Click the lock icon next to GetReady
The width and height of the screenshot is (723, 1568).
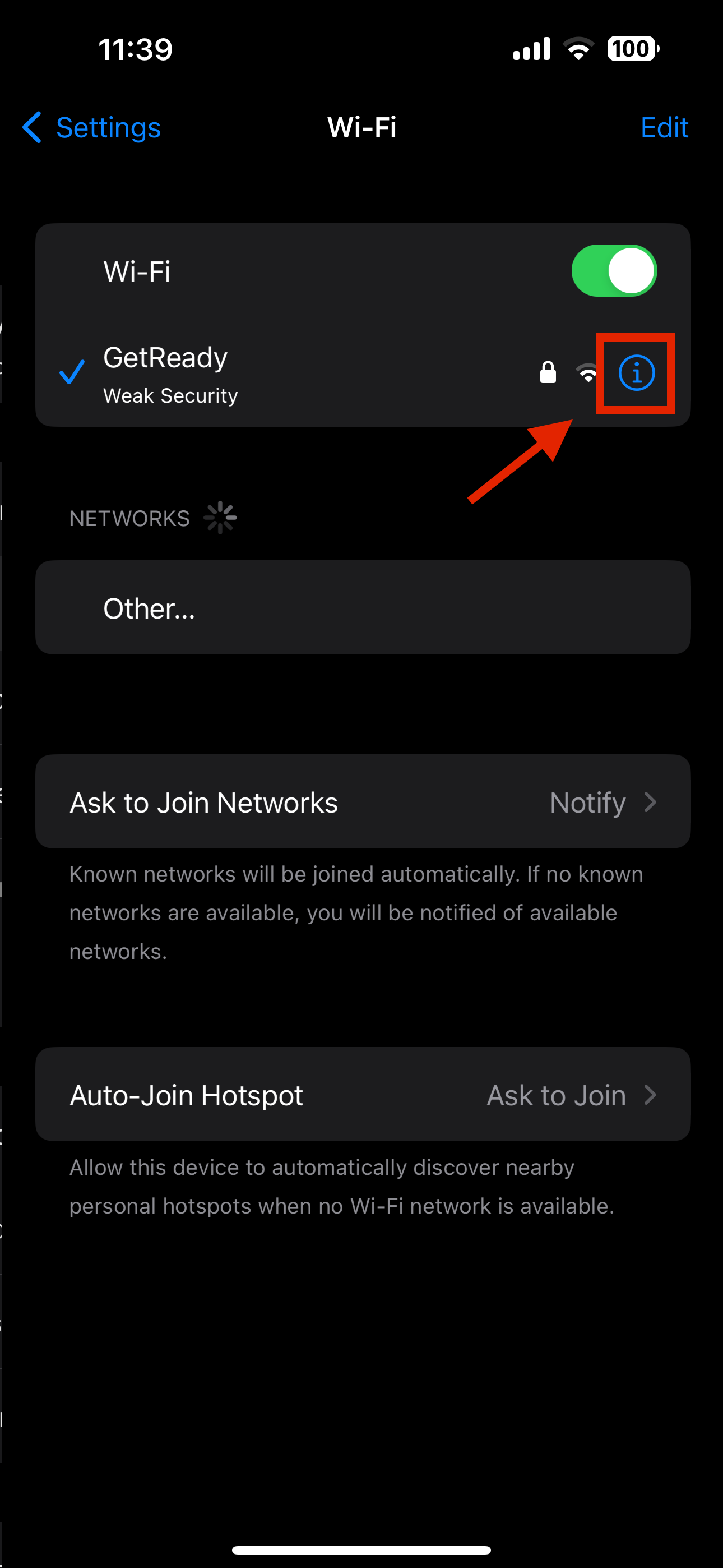(546, 372)
